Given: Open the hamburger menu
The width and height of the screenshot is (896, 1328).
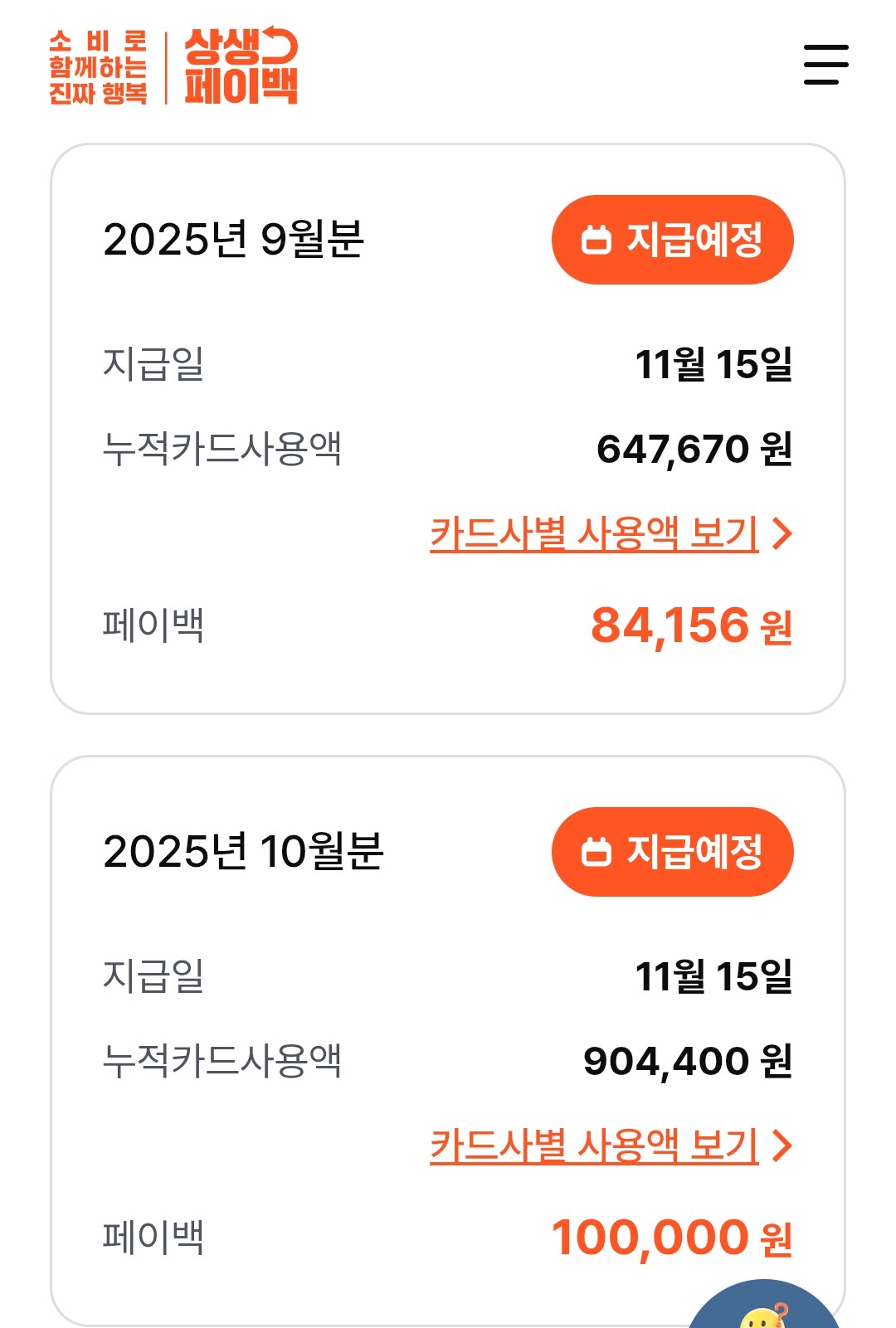Looking at the screenshot, I should pyautogui.click(x=824, y=66).
